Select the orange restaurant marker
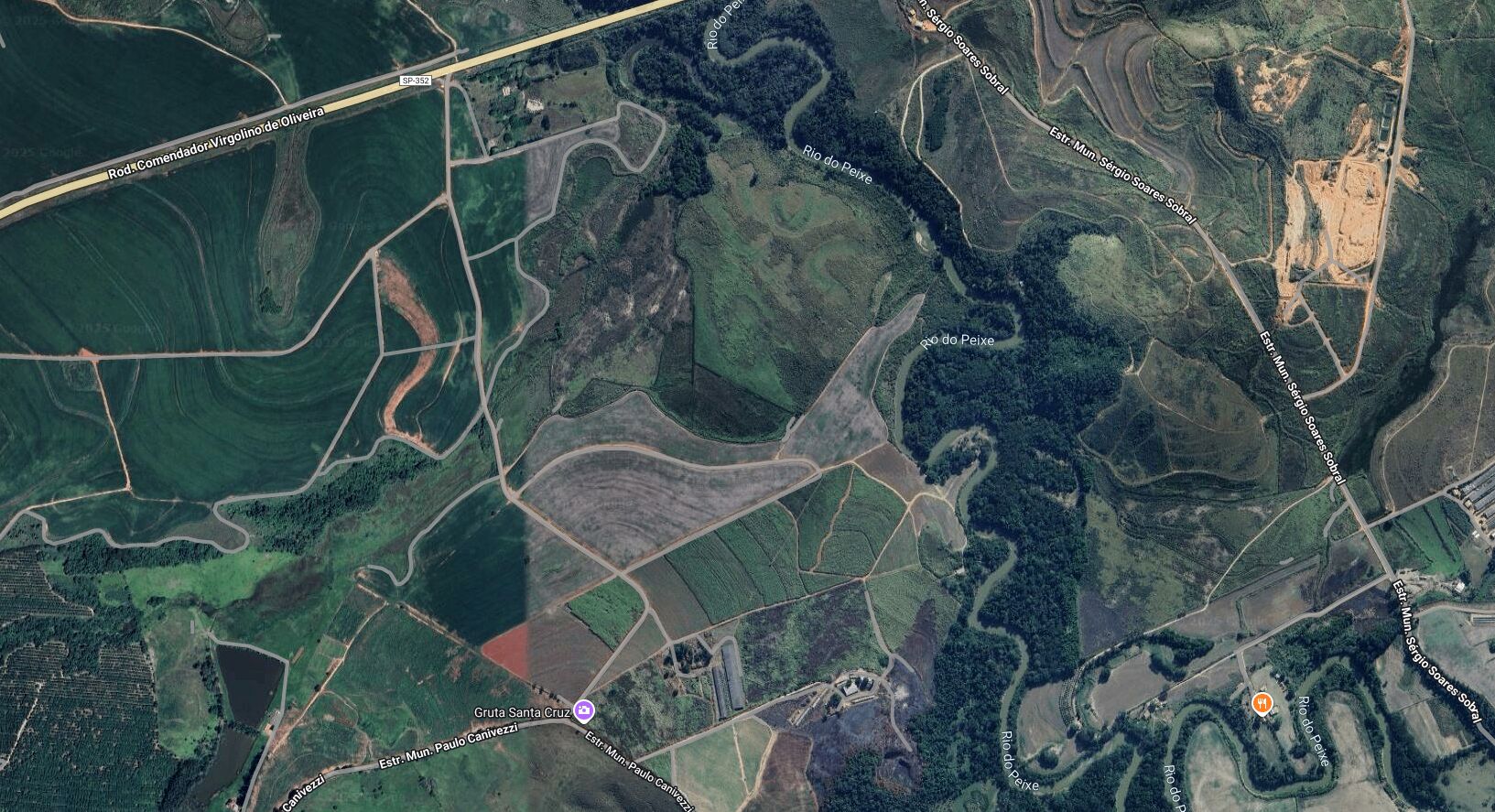Image resolution: width=1495 pixels, height=812 pixels. coord(1262,703)
